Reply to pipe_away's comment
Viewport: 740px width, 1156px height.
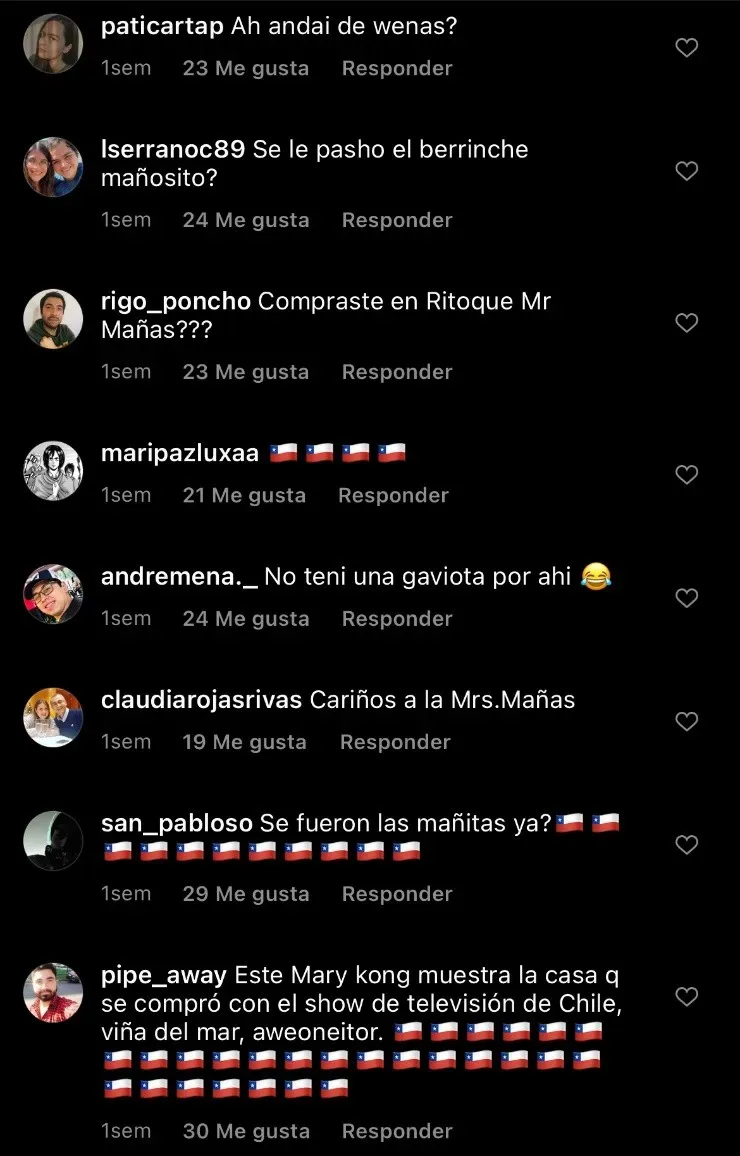(396, 1131)
